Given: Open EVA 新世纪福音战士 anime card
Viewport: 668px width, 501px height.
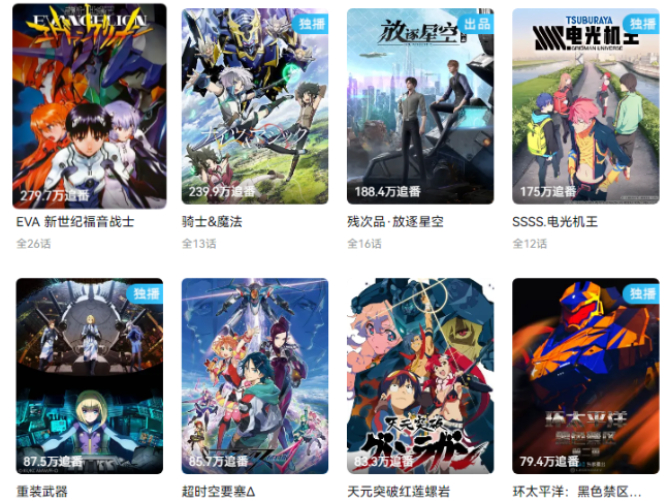Looking at the screenshot, I should 89,106.
